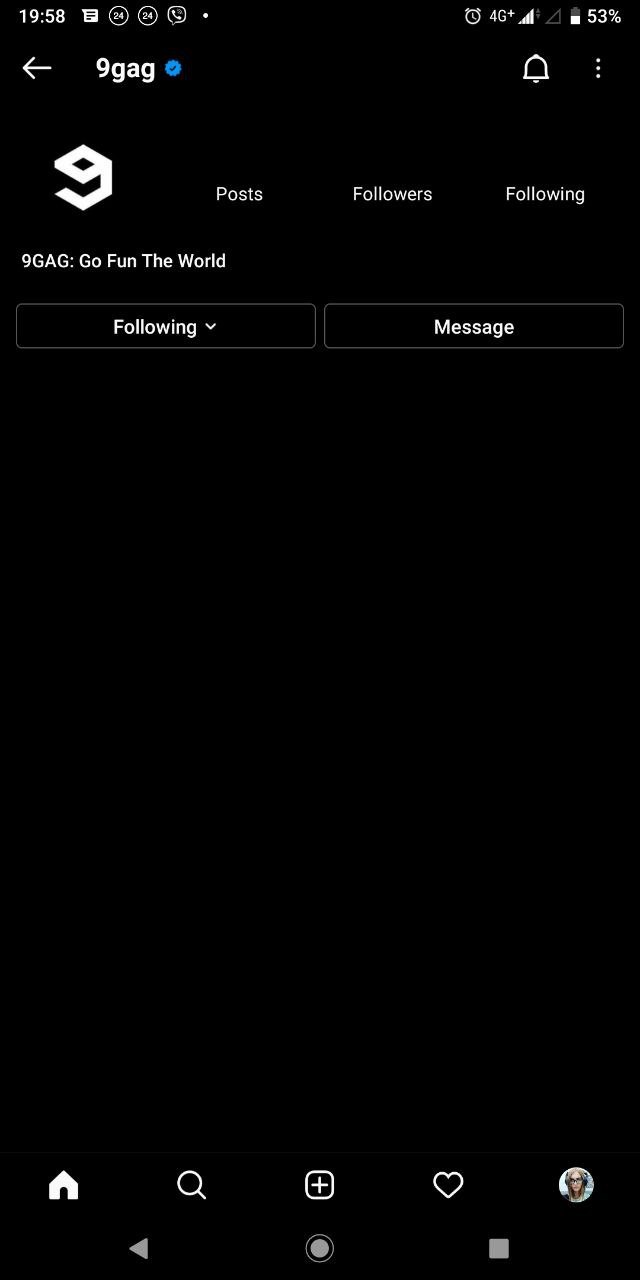Create a new post with plus icon
The width and height of the screenshot is (640, 1280).
pyautogui.click(x=319, y=1185)
